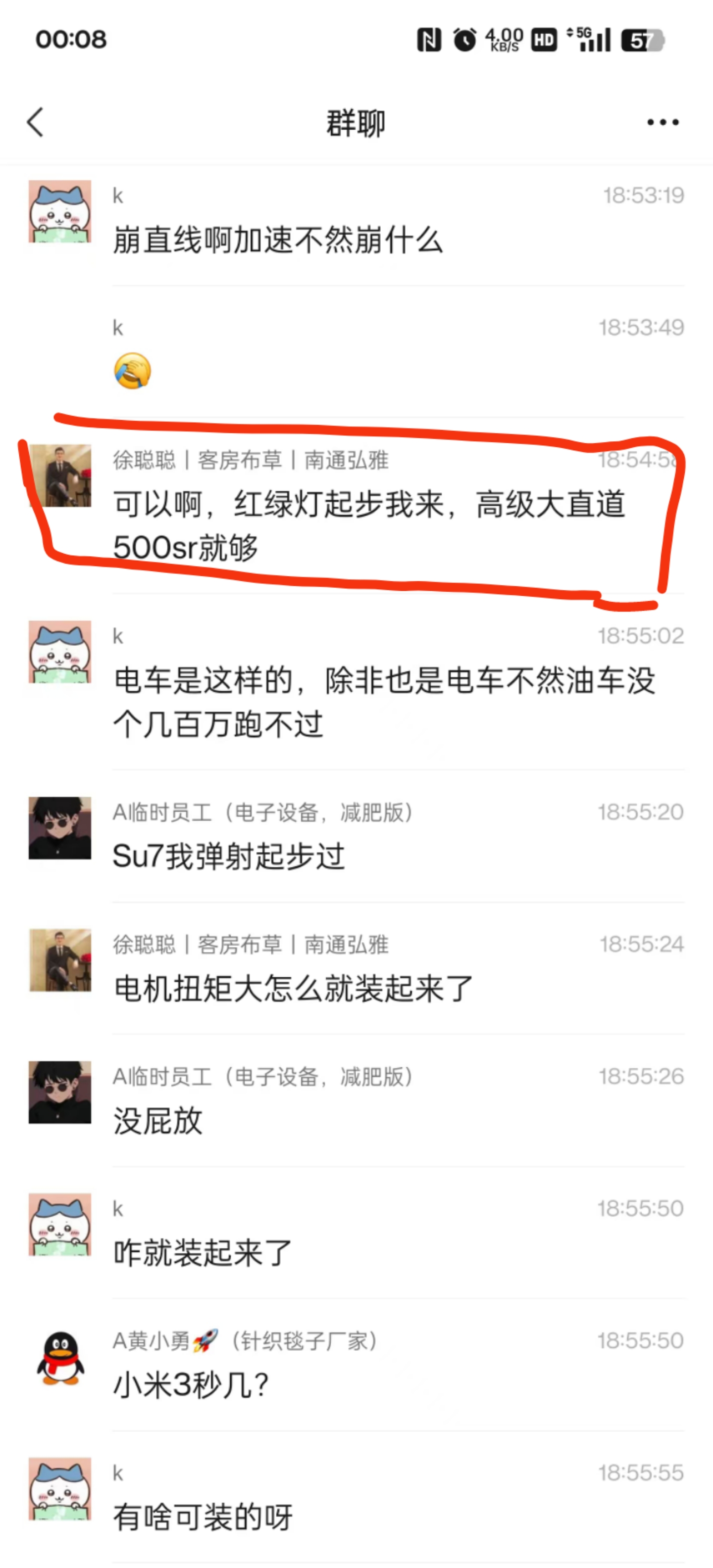Open A黄小勇's penguin avatar beside 小米3秒几?
Viewport: 713px width, 1568px height.
60,1357
